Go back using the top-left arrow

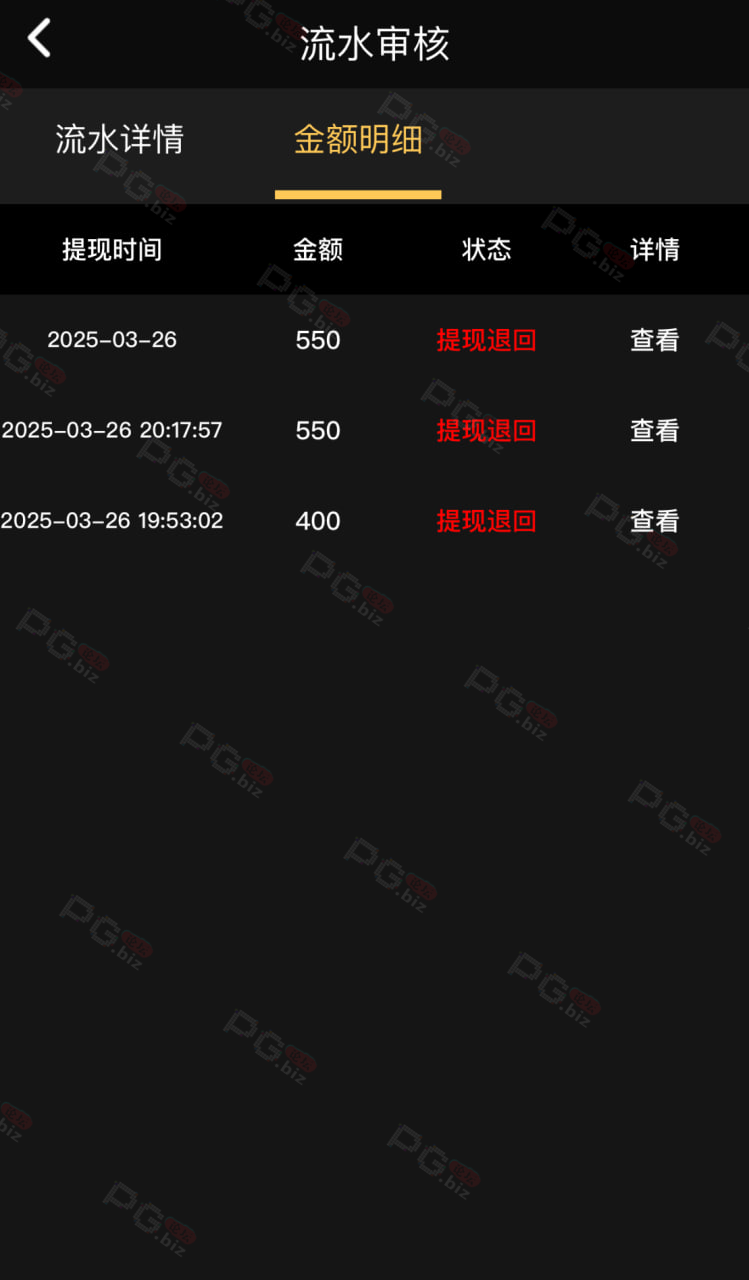pos(39,39)
